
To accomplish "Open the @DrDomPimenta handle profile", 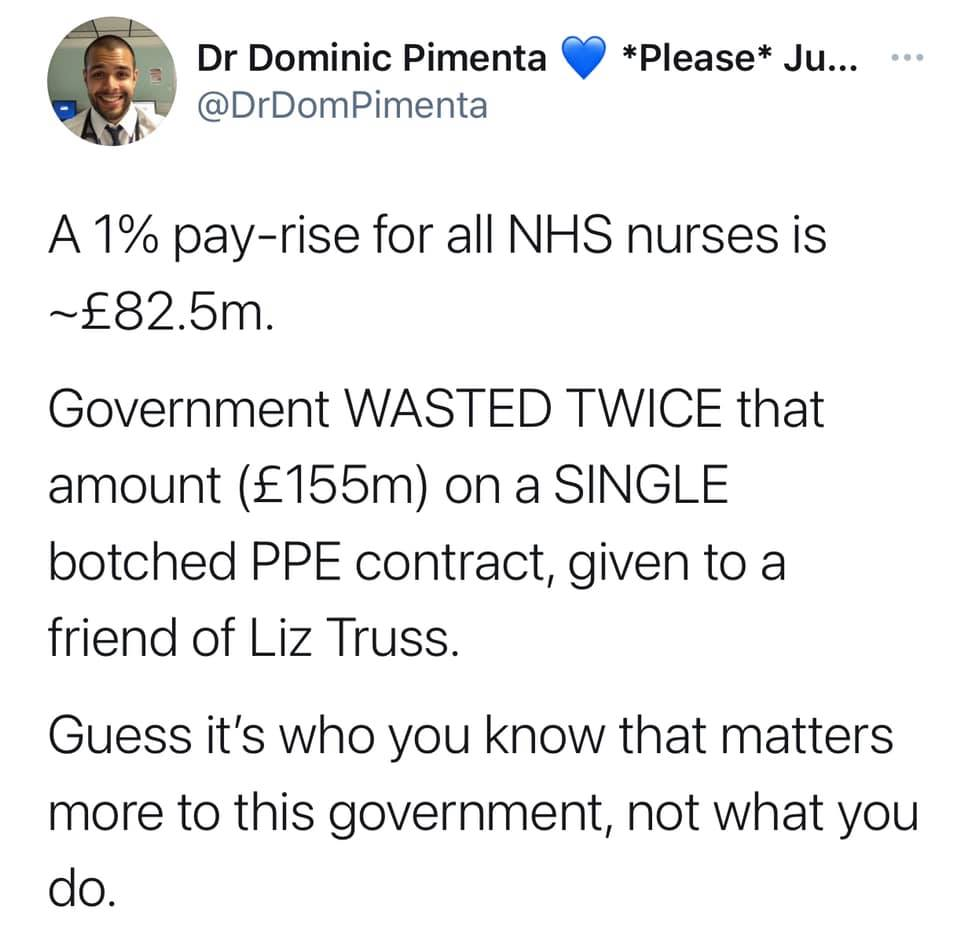I will (x=342, y=104).
